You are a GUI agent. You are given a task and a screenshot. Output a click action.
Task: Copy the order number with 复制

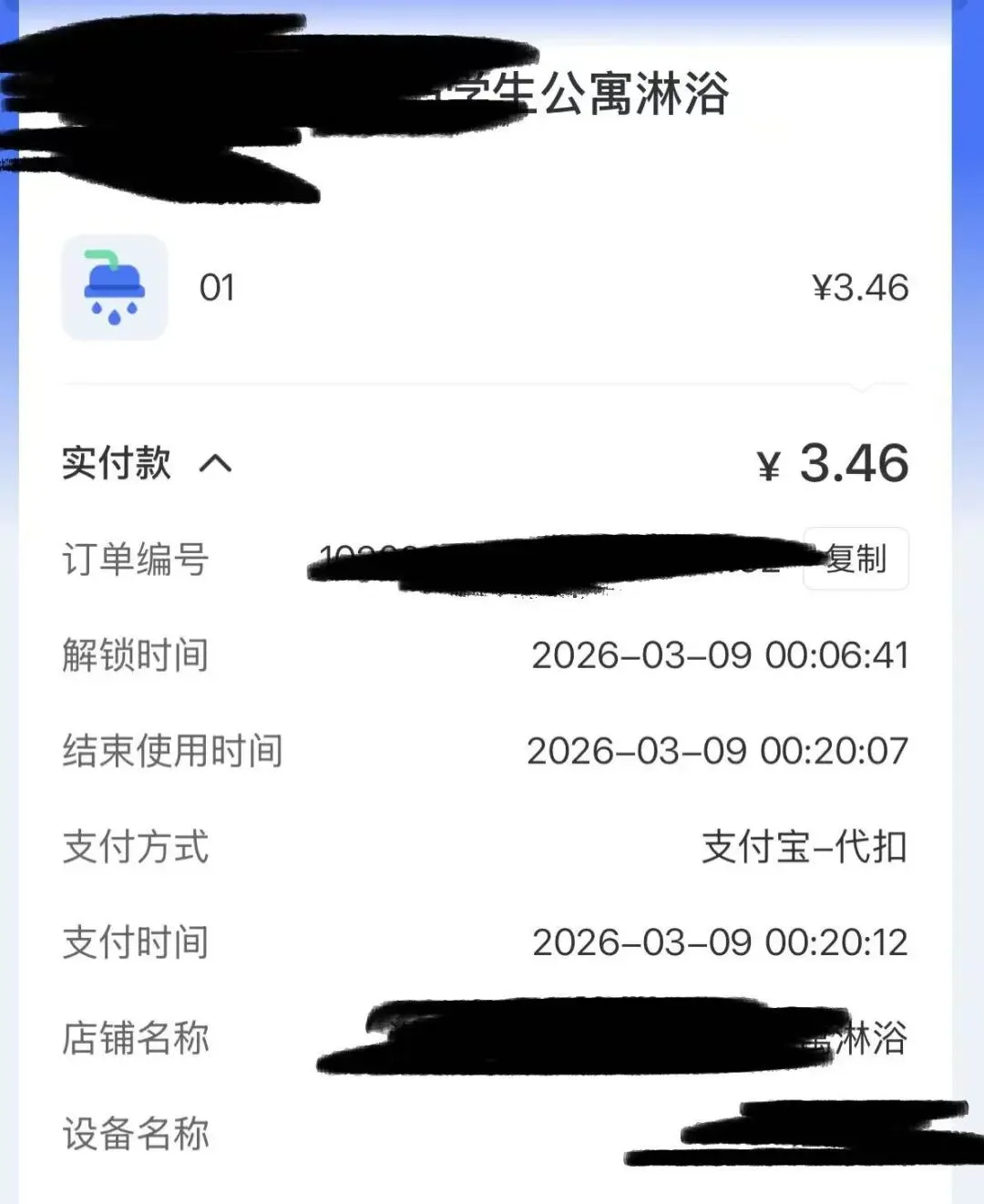click(x=856, y=559)
